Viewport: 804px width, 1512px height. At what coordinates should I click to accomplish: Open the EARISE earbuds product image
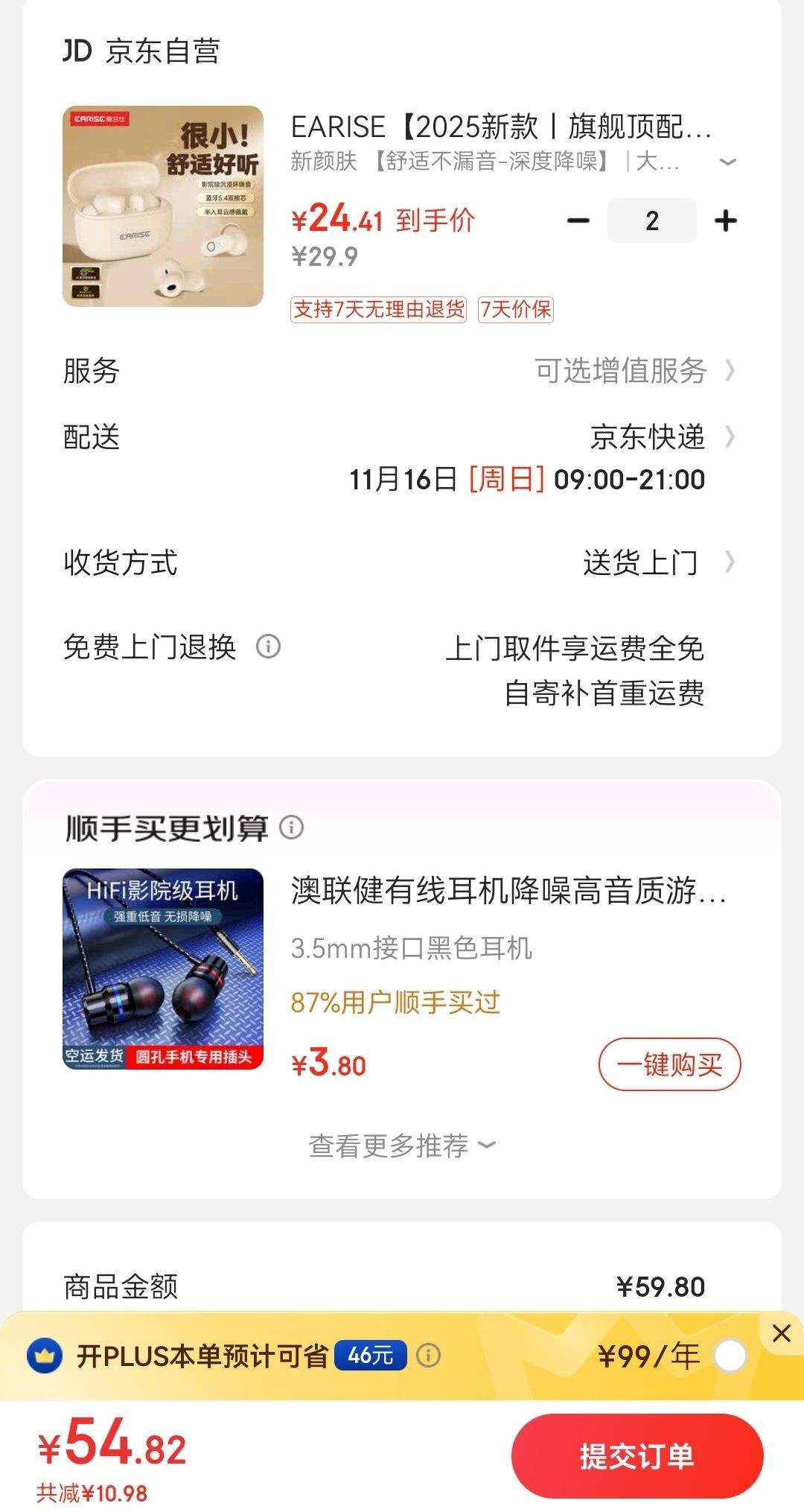(x=163, y=206)
